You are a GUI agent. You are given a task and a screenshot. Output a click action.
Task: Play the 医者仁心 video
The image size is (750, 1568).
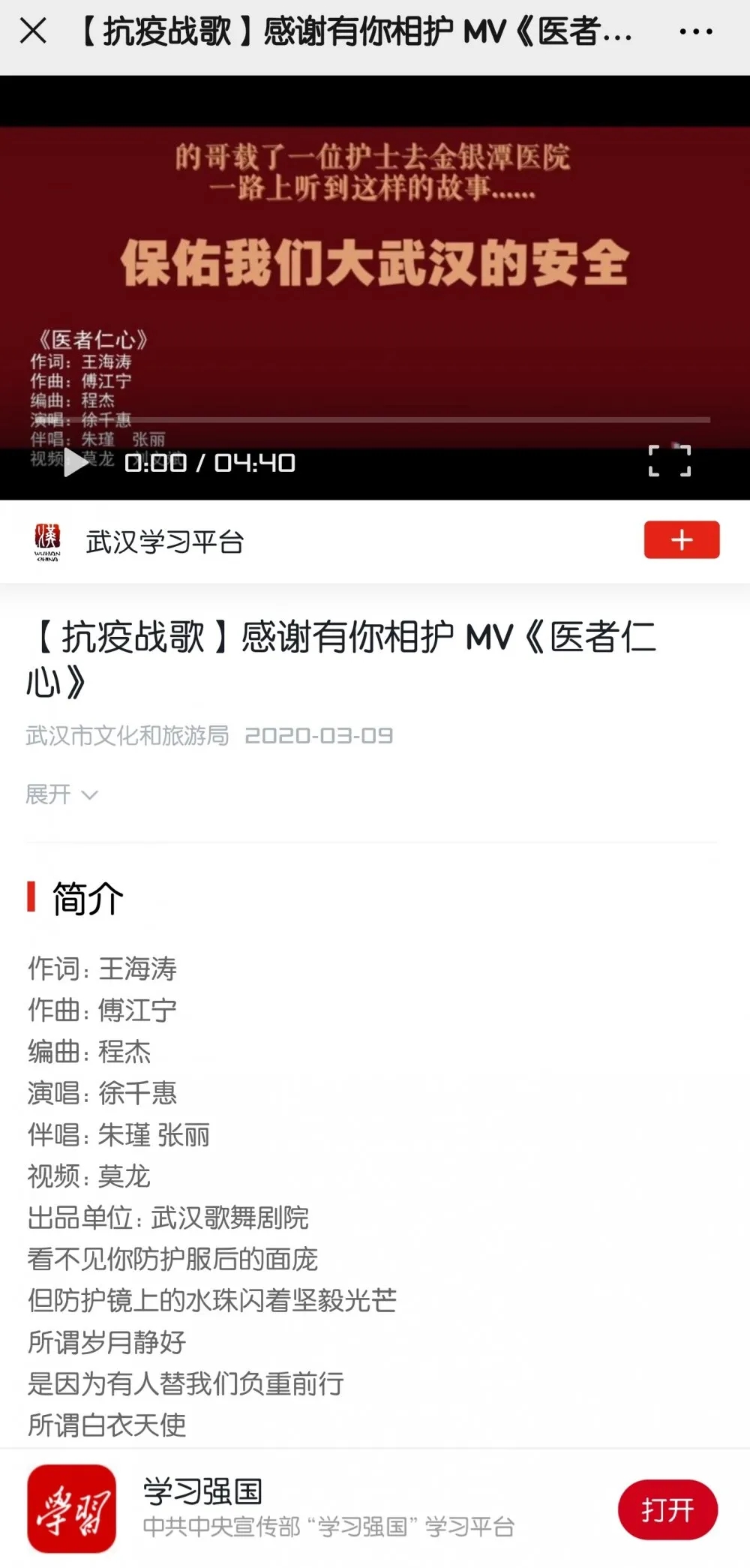(x=75, y=462)
